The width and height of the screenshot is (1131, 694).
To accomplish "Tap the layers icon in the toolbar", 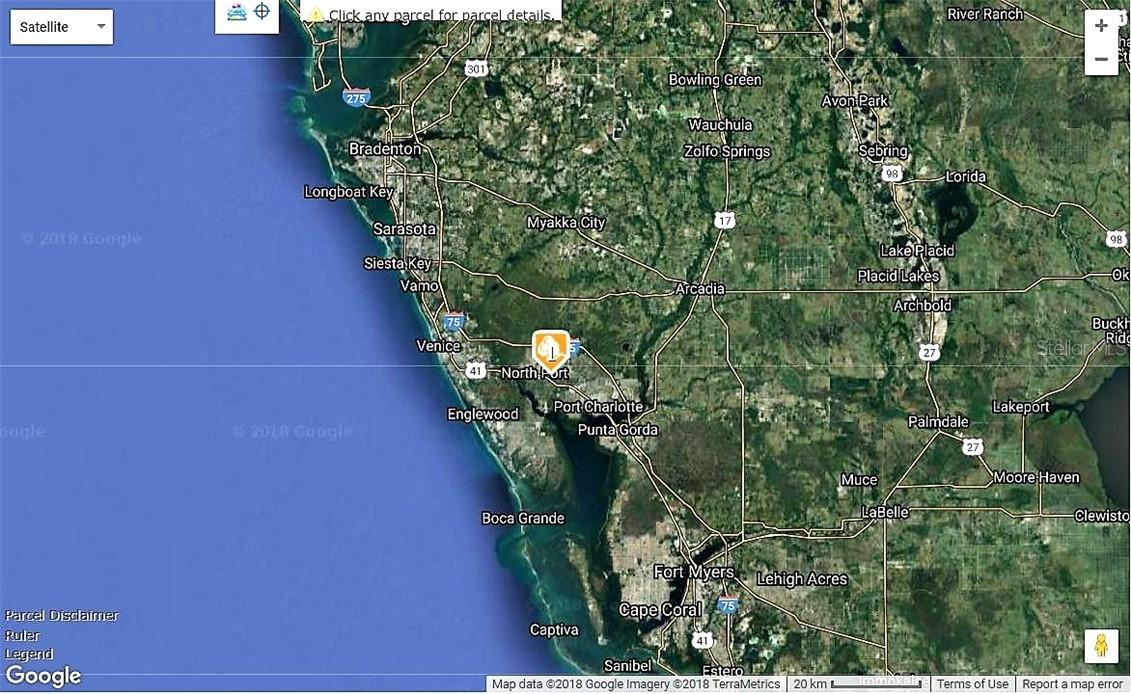I will point(237,12).
